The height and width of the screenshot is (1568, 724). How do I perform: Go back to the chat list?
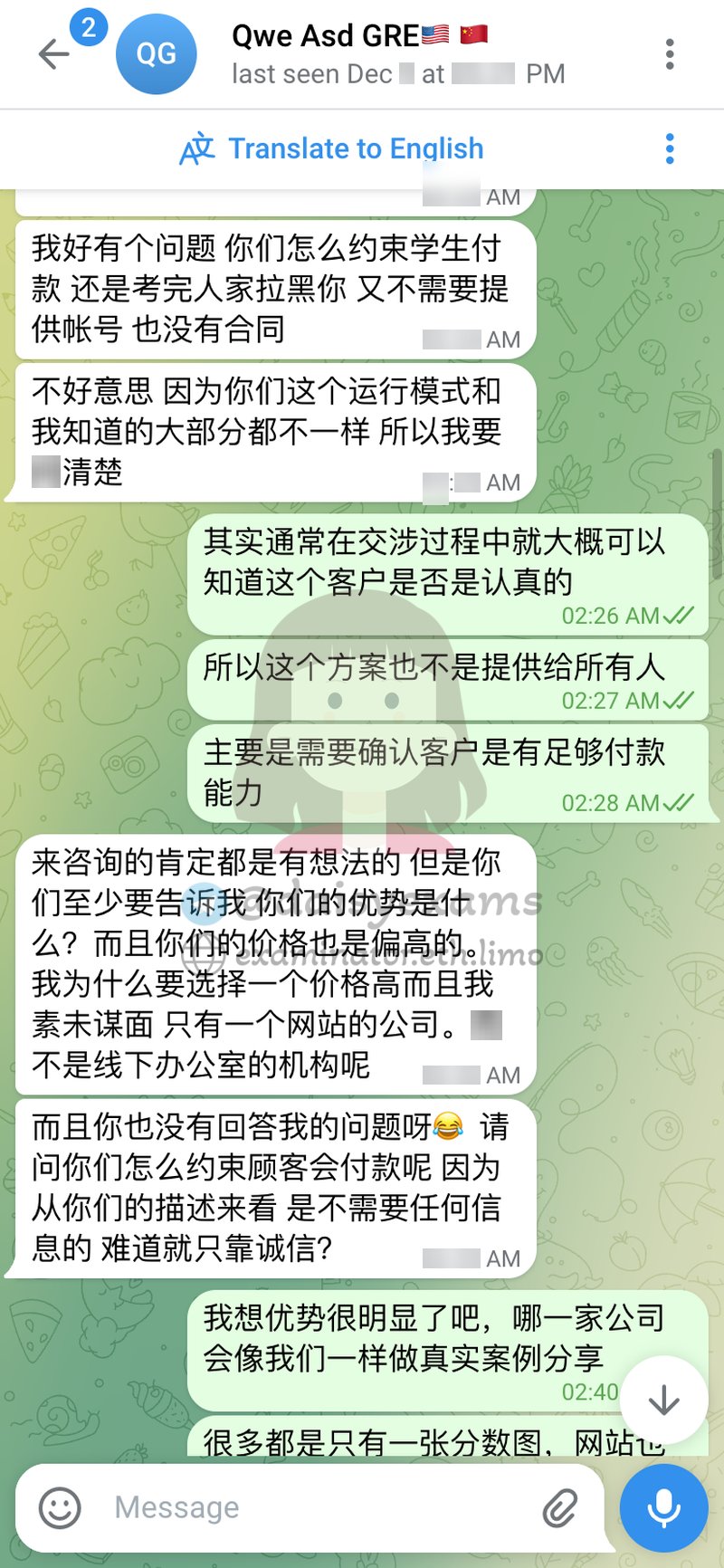(54, 55)
